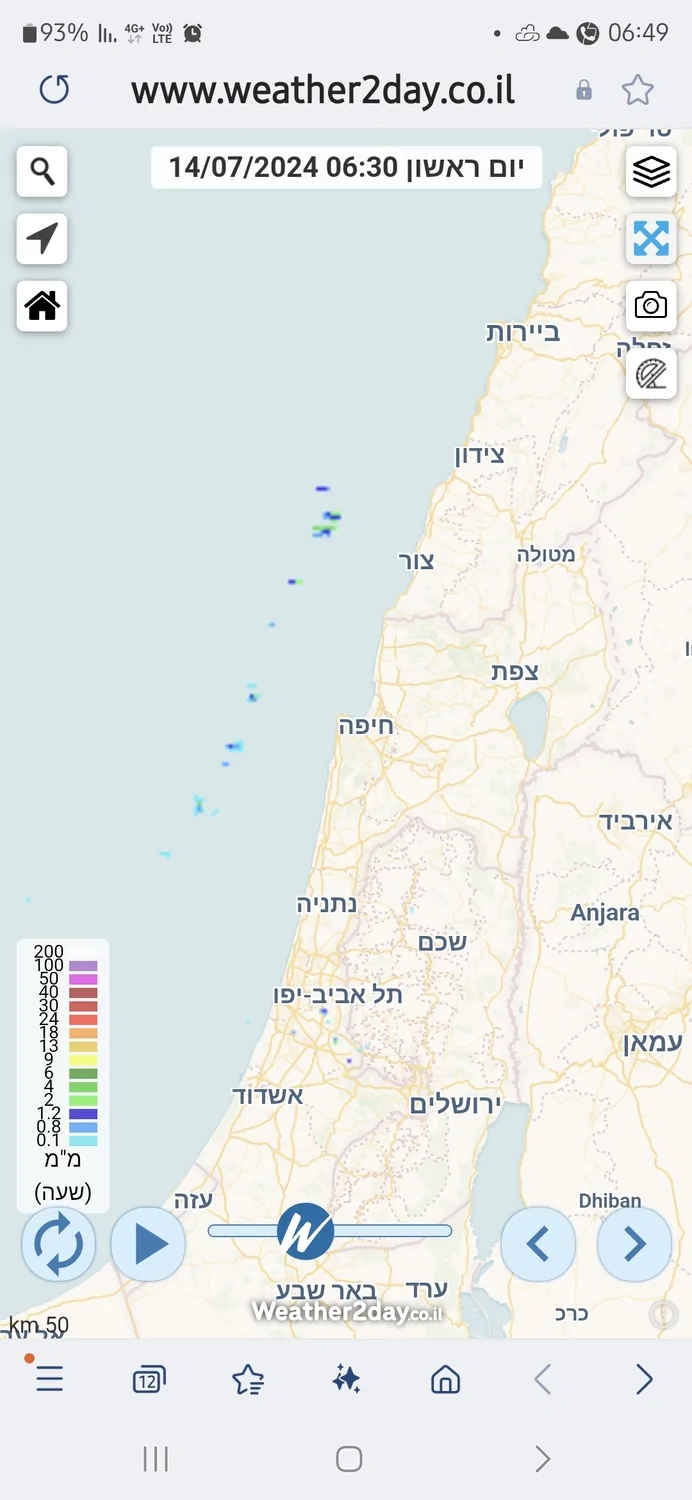The height and width of the screenshot is (1500, 692).
Task: Open the map search magnifier
Action: [42, 172]
